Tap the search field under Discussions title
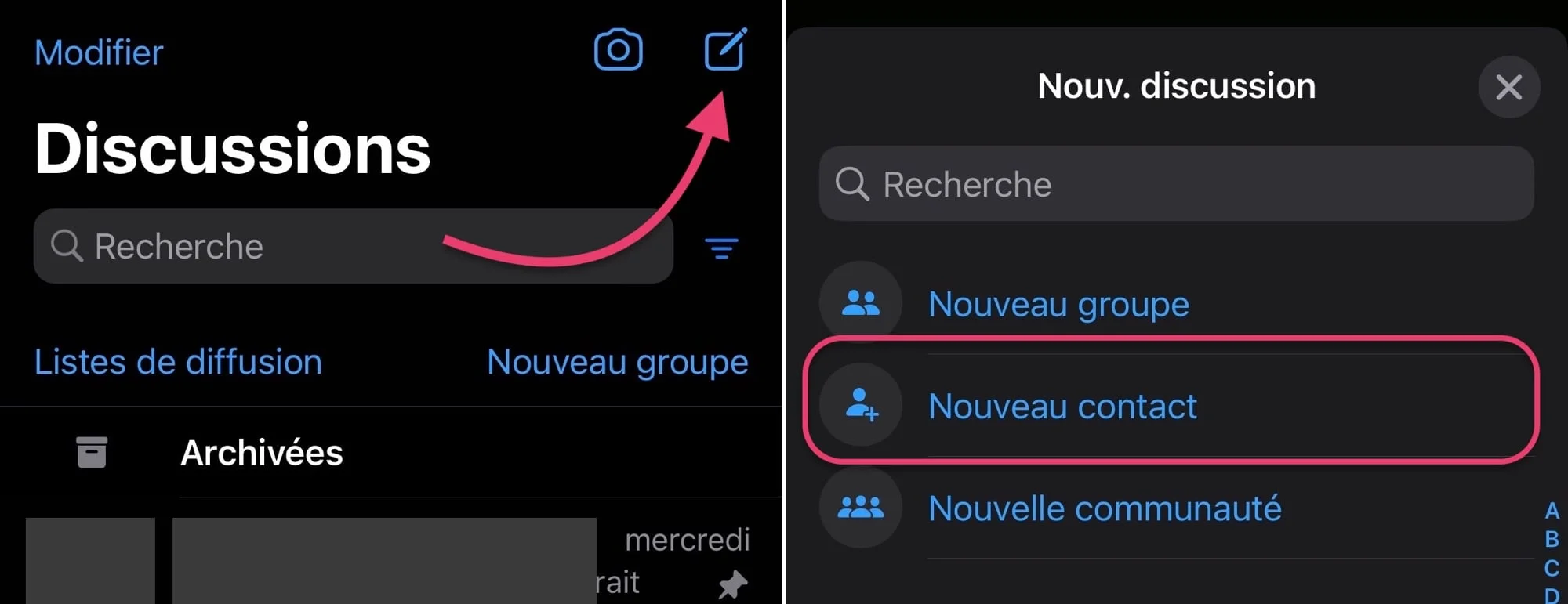 [x=353, y=246]
